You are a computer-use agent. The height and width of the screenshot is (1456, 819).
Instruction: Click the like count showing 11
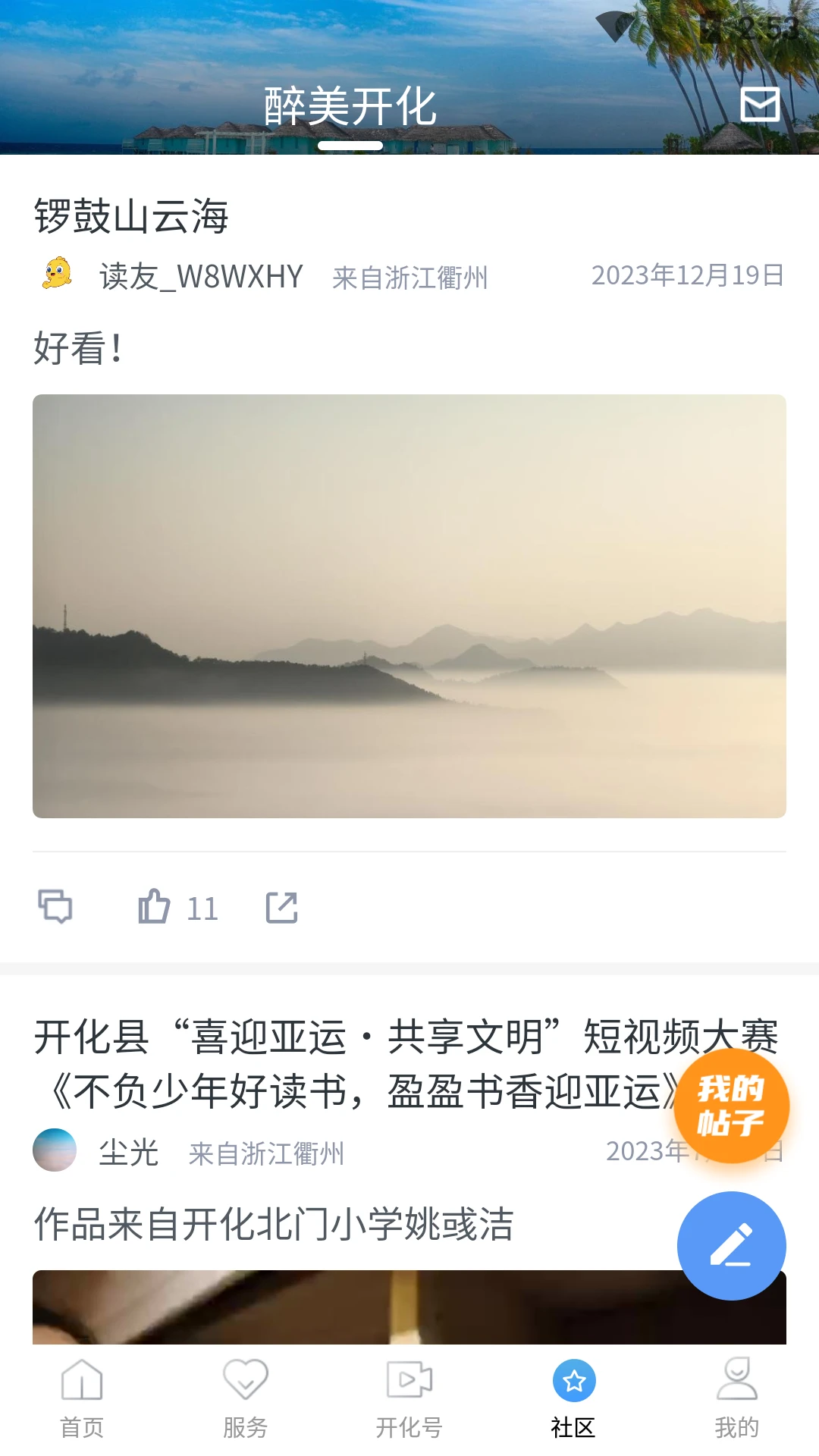(x=200, y=908)
